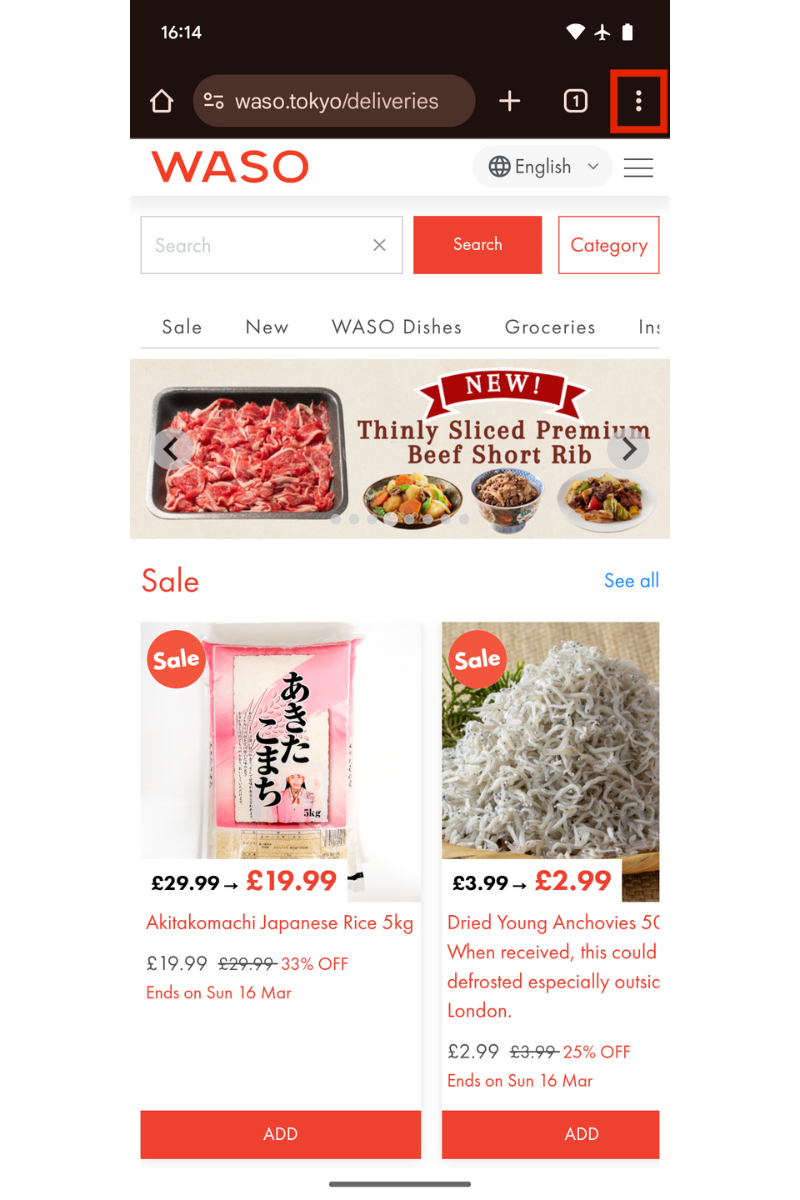Open the hamburger site menu
Image resolution: width=800 pixels, height=1200 pixels.
tap(638, 167)
